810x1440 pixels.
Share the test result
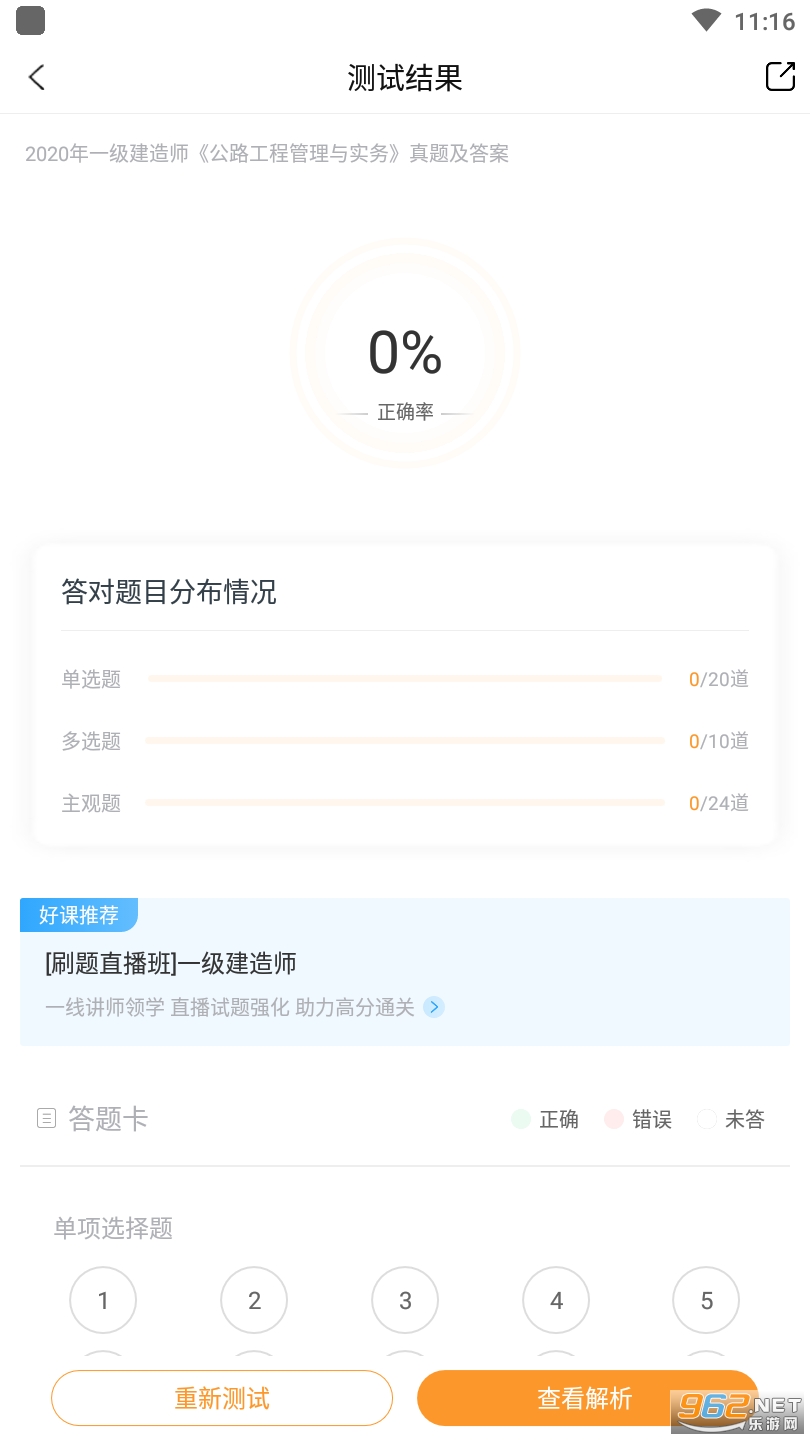coord(780,77)
